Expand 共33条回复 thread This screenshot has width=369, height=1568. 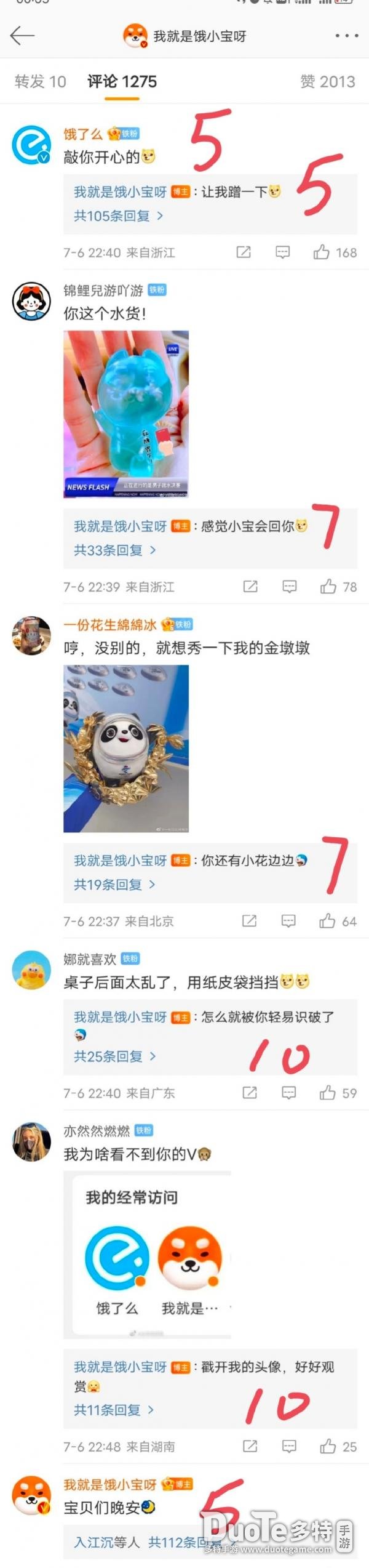[114, 550]
